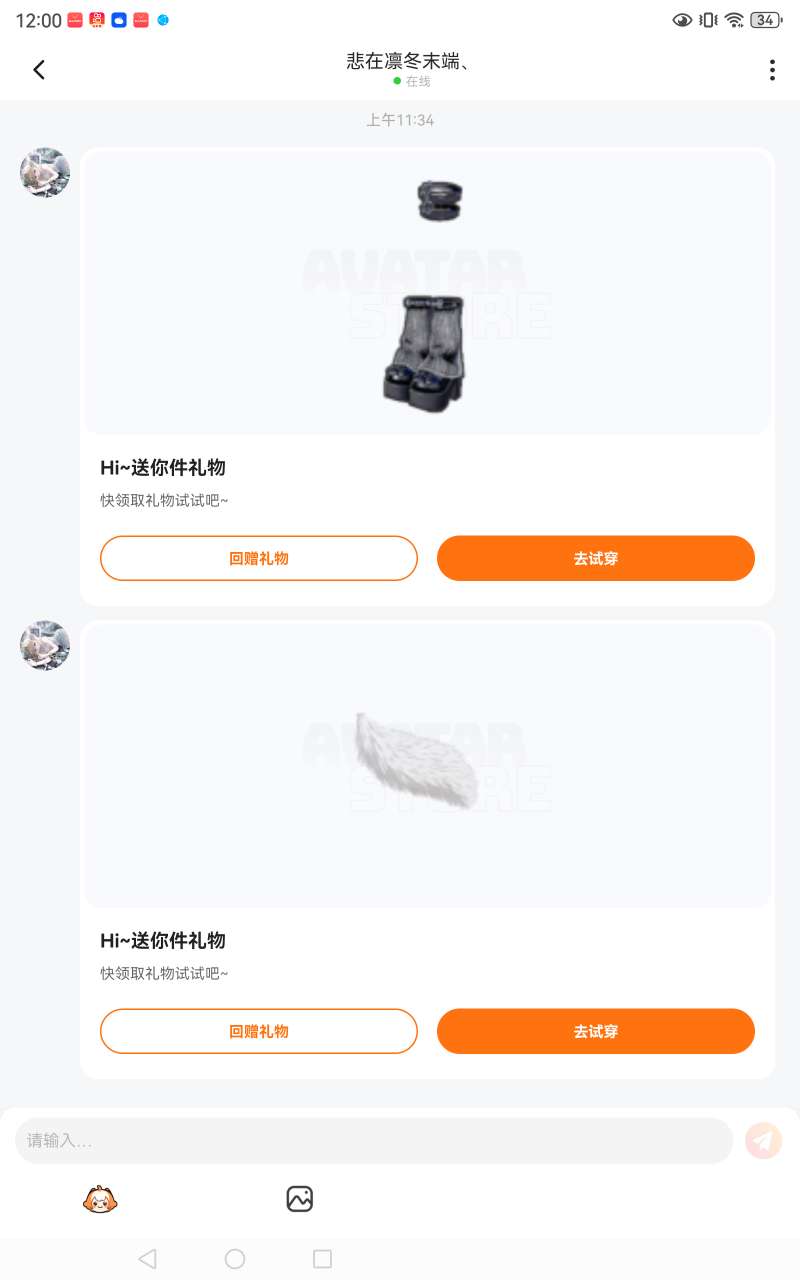The width and height of the screenshot is (800, 1280).
Task: Open the three-dot overflow menu
Action: tap(772, 70)
